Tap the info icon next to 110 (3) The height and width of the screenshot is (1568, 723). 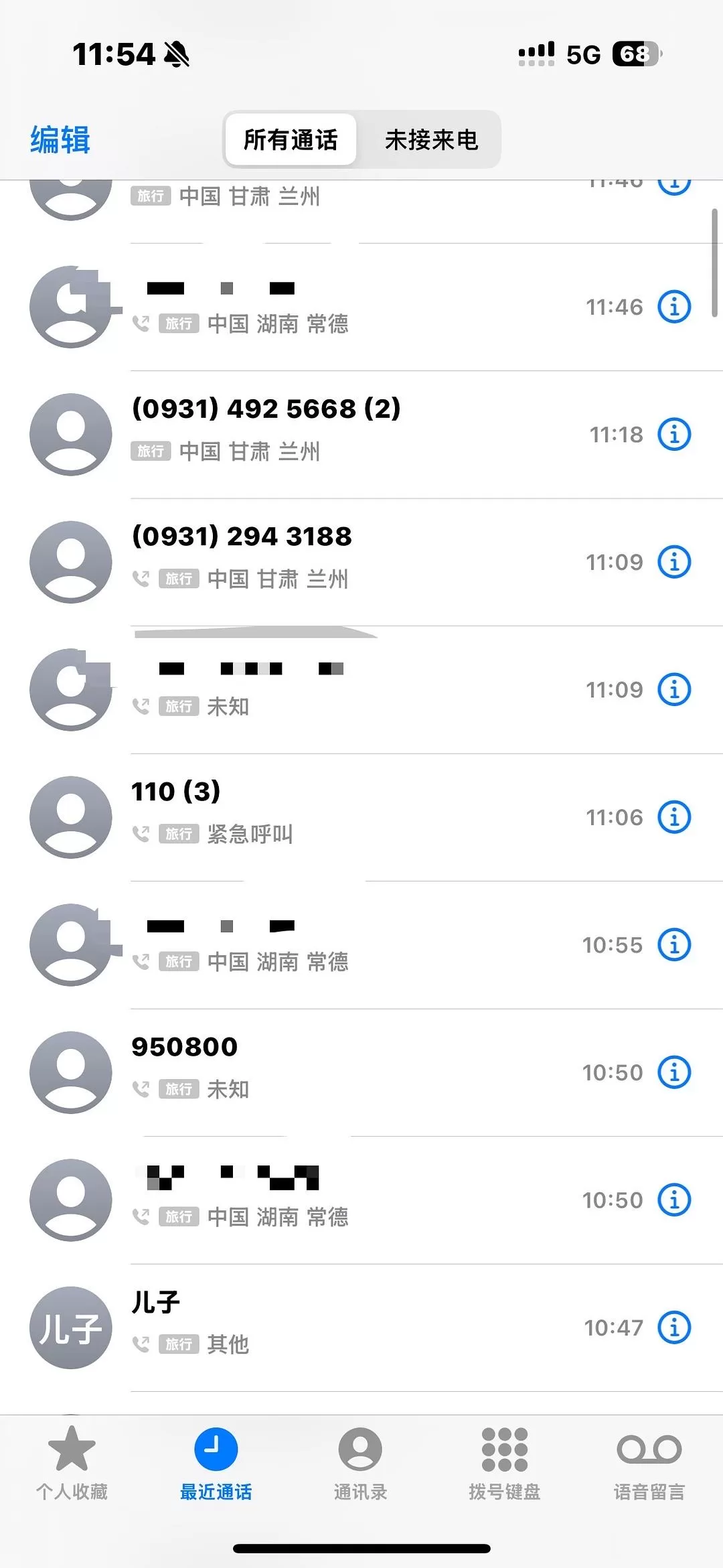point(674,817)
